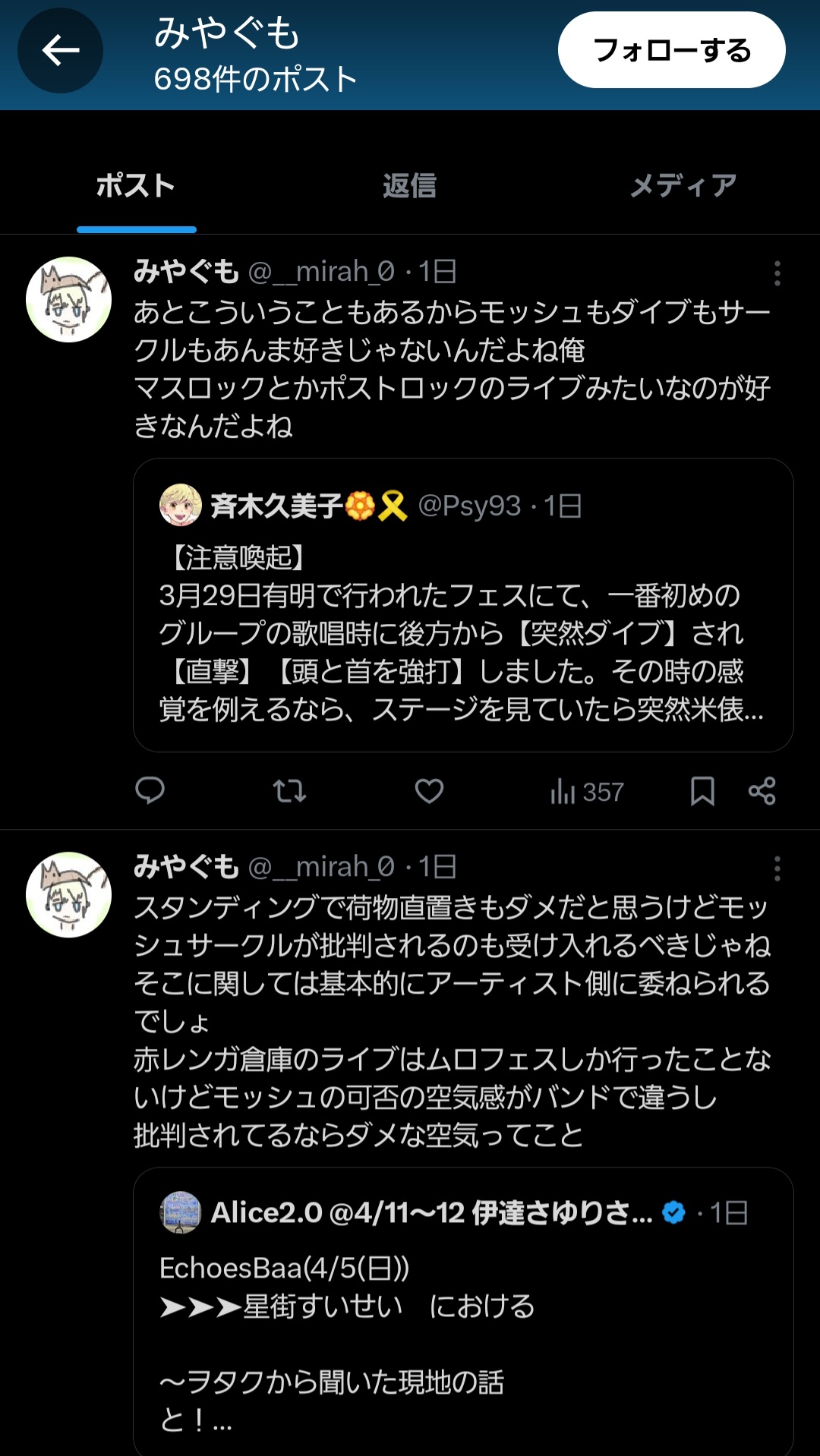This screenshot has width=820, height=1456.
Task: Go back using the arrow button
Action: coord(61,51)
